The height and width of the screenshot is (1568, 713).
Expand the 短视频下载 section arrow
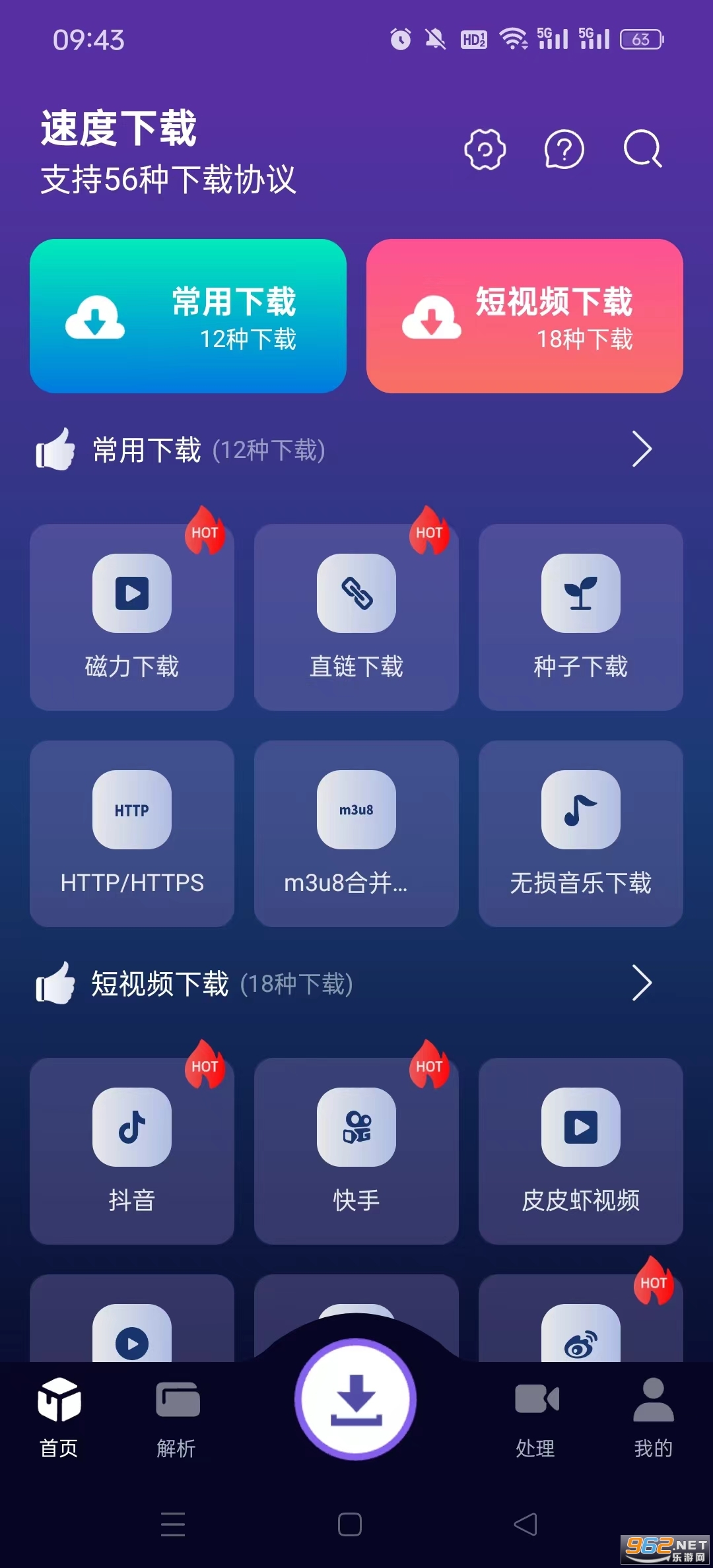click(x=642, y=983)
